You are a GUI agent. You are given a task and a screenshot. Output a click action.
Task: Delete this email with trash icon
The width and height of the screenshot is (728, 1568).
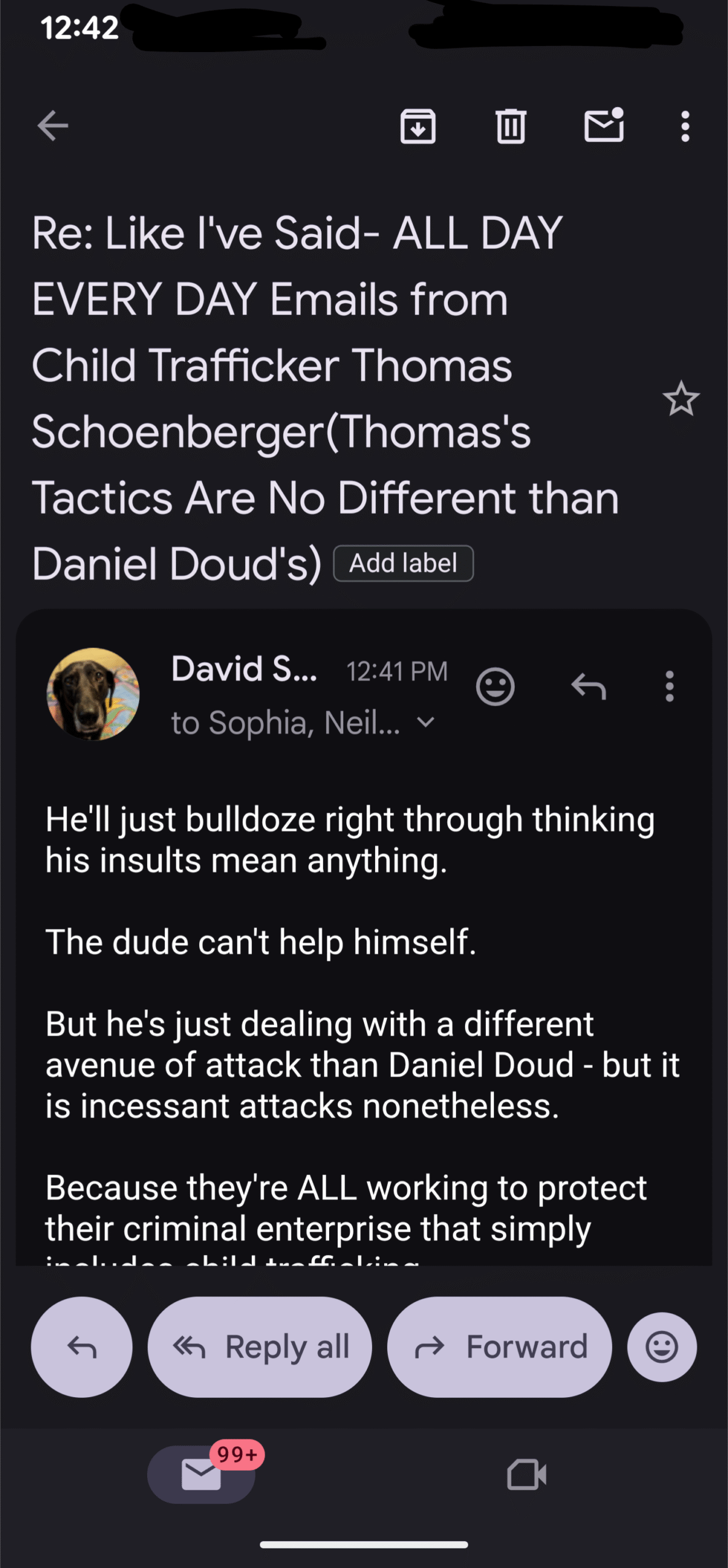[x=510, y=126]
